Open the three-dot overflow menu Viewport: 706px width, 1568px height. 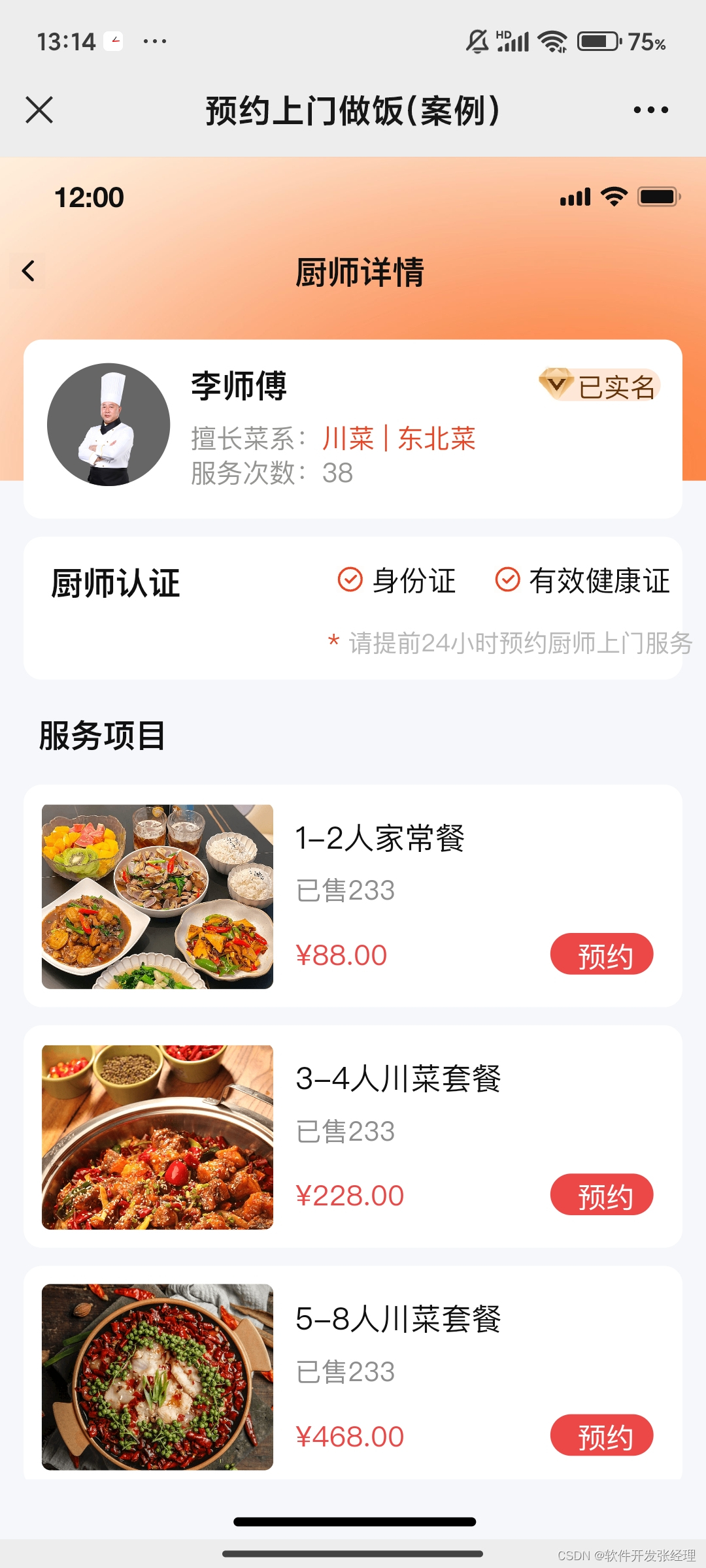[650, 110]
